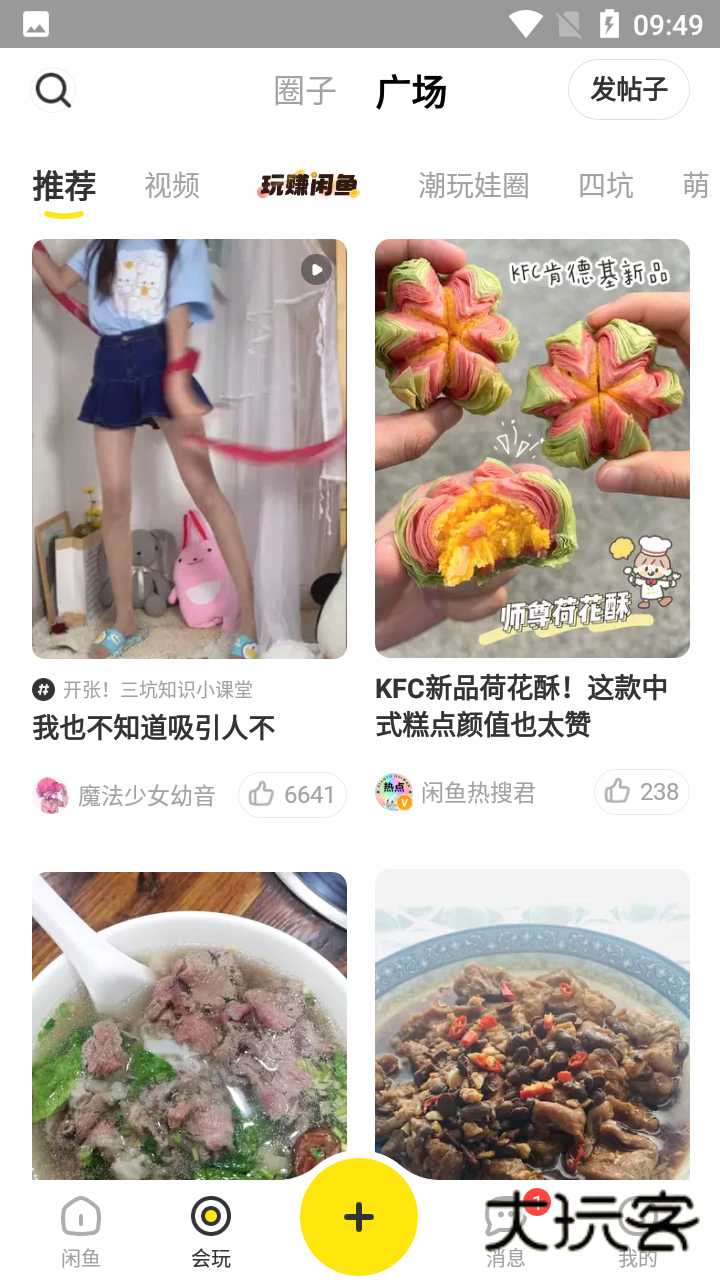
Task: Tap the 发帖子 button to create a post
Action: coord(627,89)
